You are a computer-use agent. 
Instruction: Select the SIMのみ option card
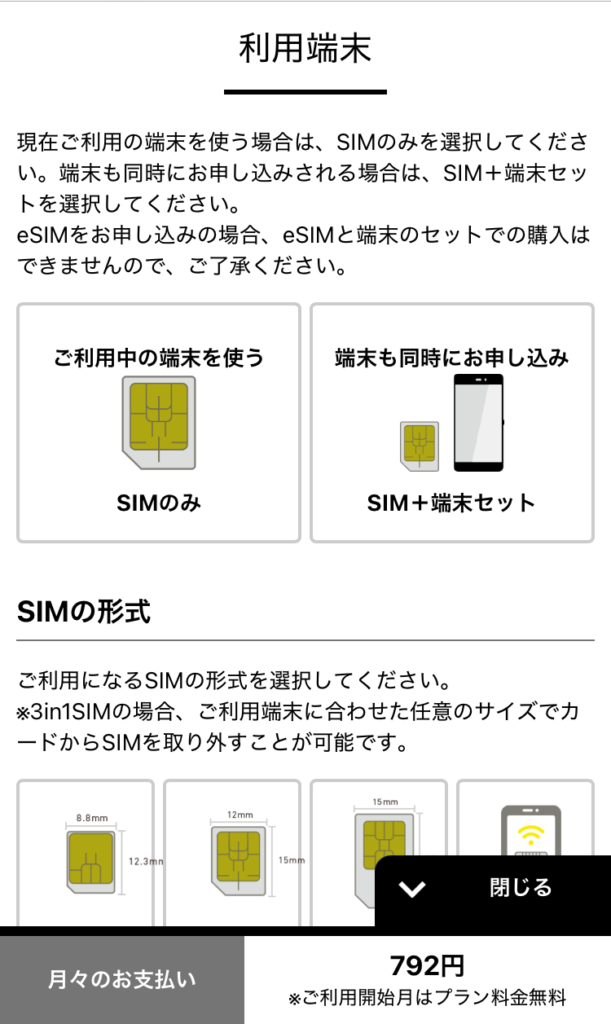[x=159, y=423]
